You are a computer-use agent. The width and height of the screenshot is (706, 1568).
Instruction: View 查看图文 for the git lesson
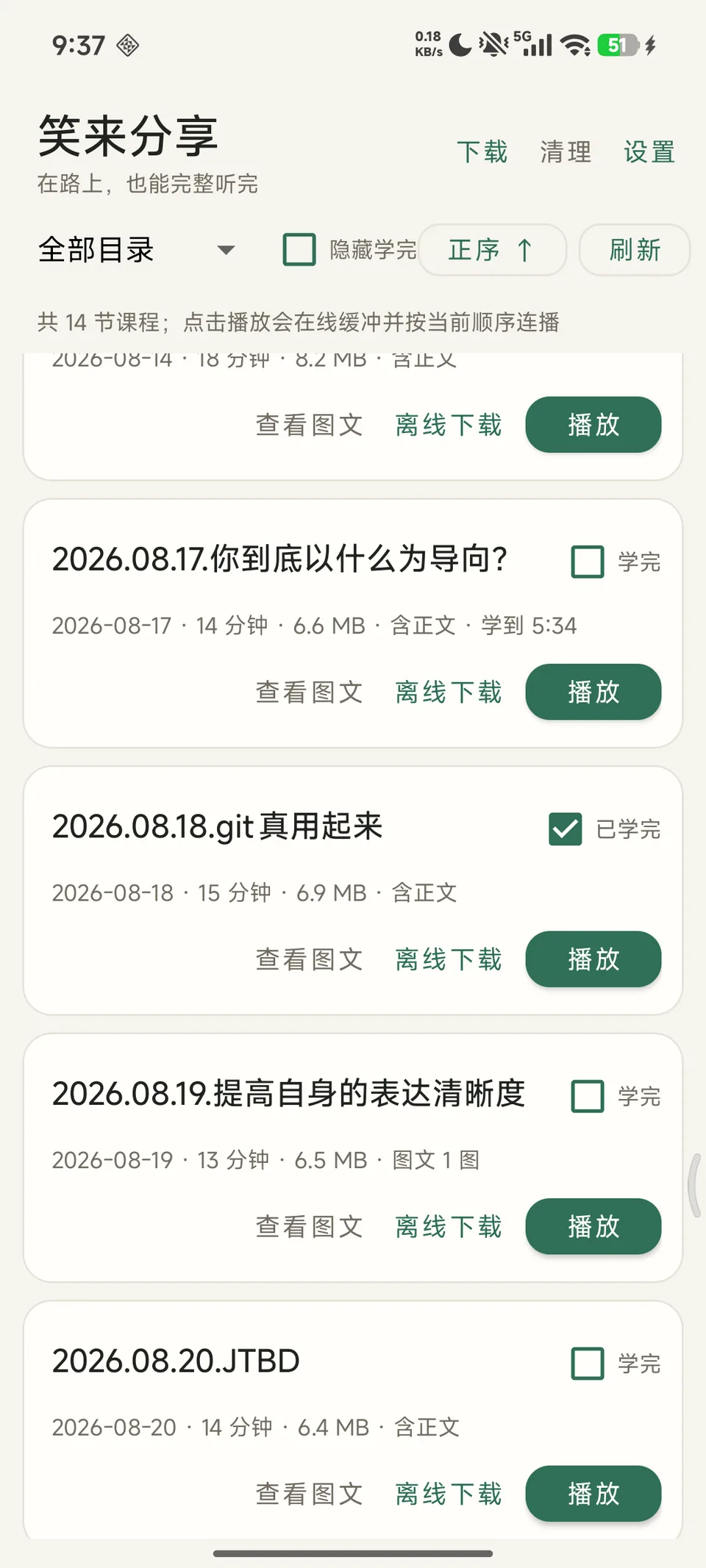coord(309,959)
